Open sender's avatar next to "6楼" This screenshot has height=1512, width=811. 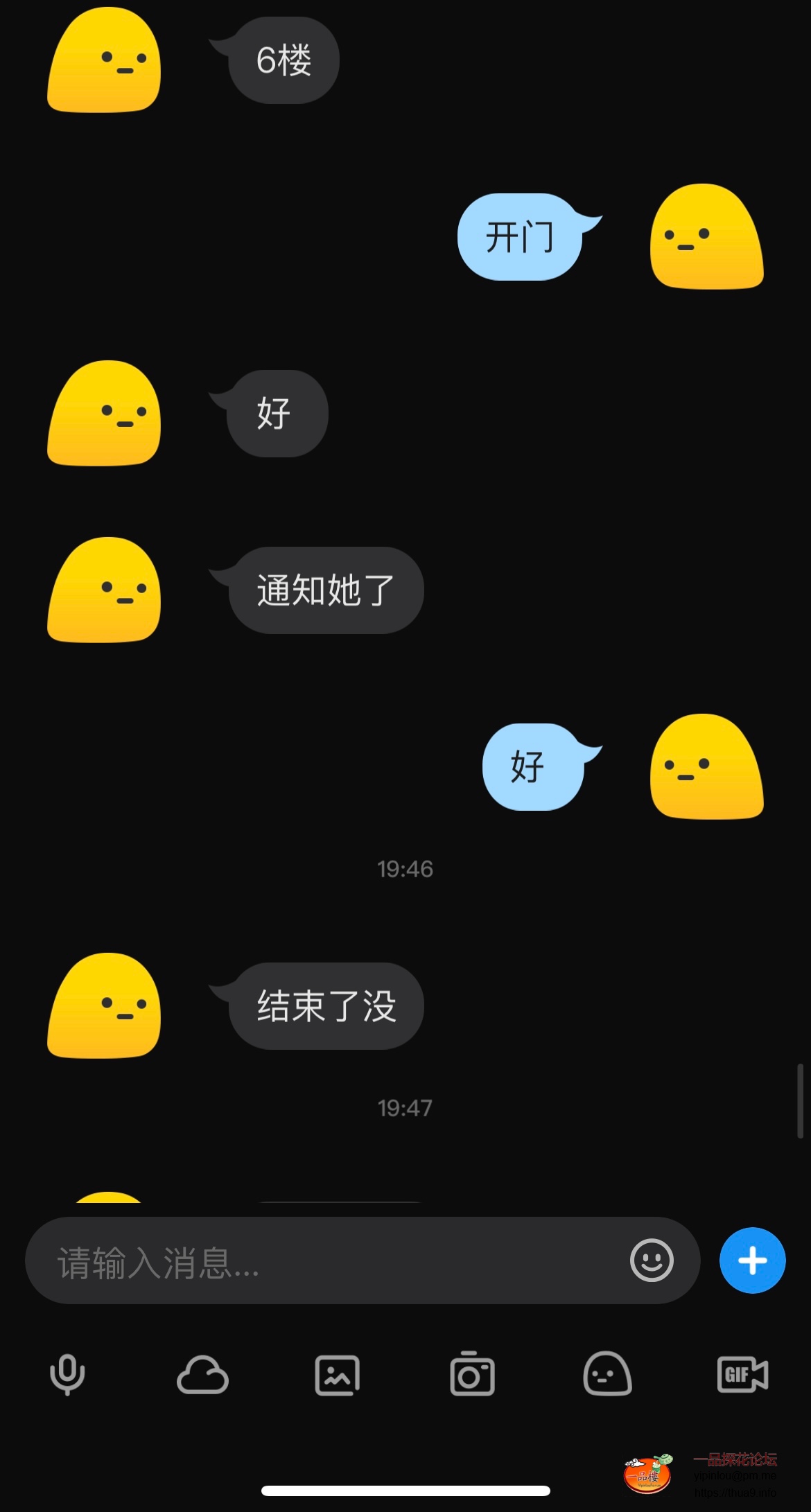tap(104, 61)
